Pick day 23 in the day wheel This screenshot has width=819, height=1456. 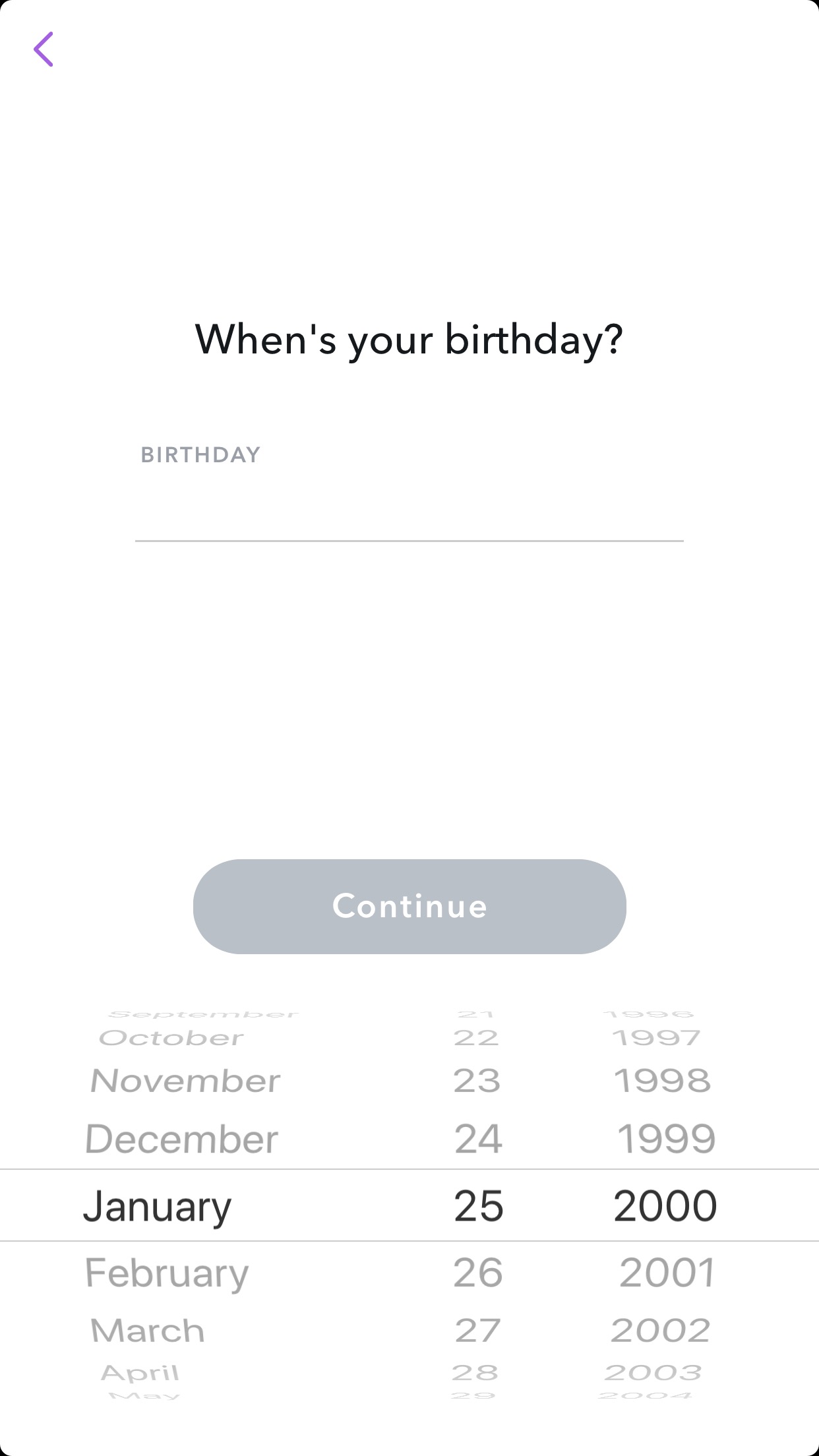click(x=477, y=1081)
